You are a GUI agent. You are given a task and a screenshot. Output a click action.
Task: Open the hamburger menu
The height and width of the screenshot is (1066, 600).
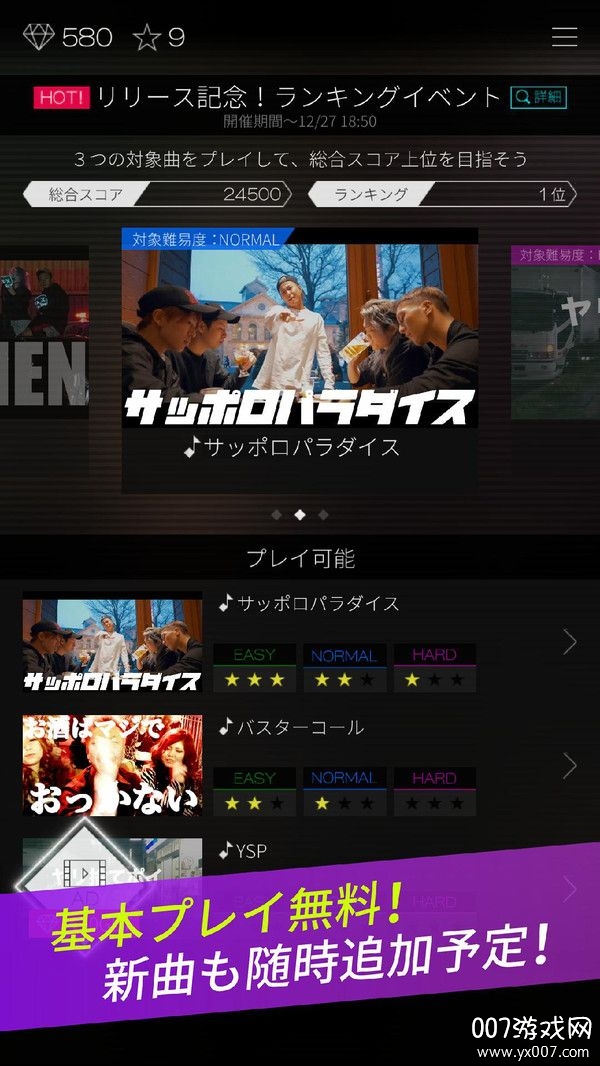565,37
